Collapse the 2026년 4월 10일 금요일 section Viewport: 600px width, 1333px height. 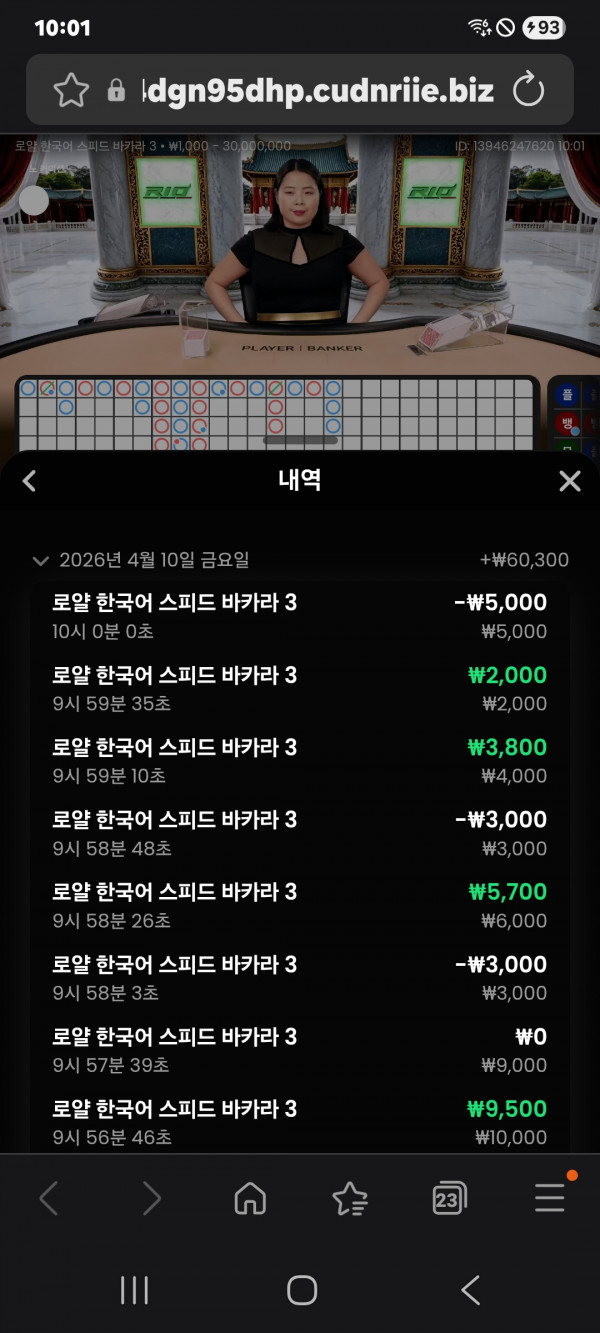(41, 561)
